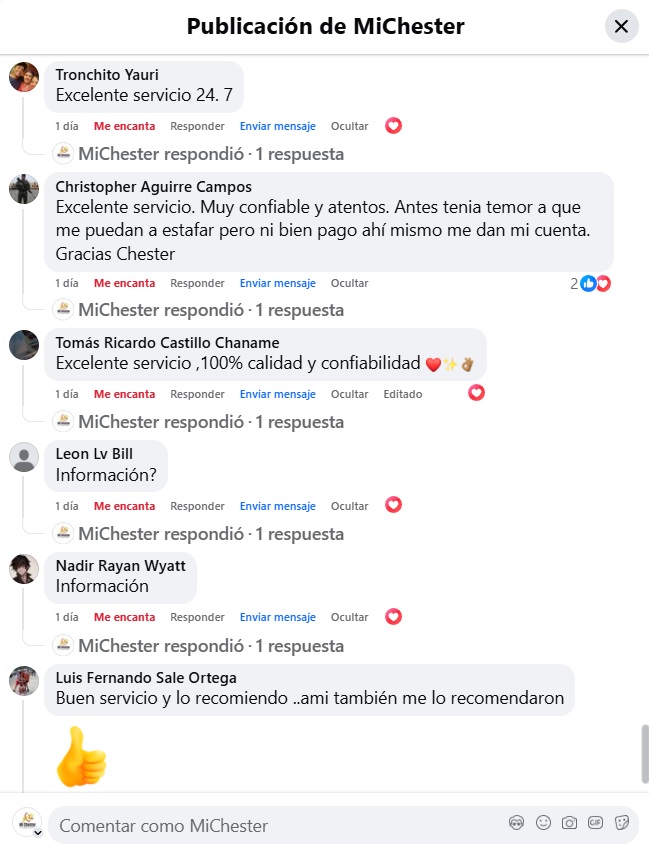Image resolution: width=649 pixels, height=857 pixels.
Task: Send a message to Tomás Ricardo Castillo Chaname
Action: click(277, 394)
